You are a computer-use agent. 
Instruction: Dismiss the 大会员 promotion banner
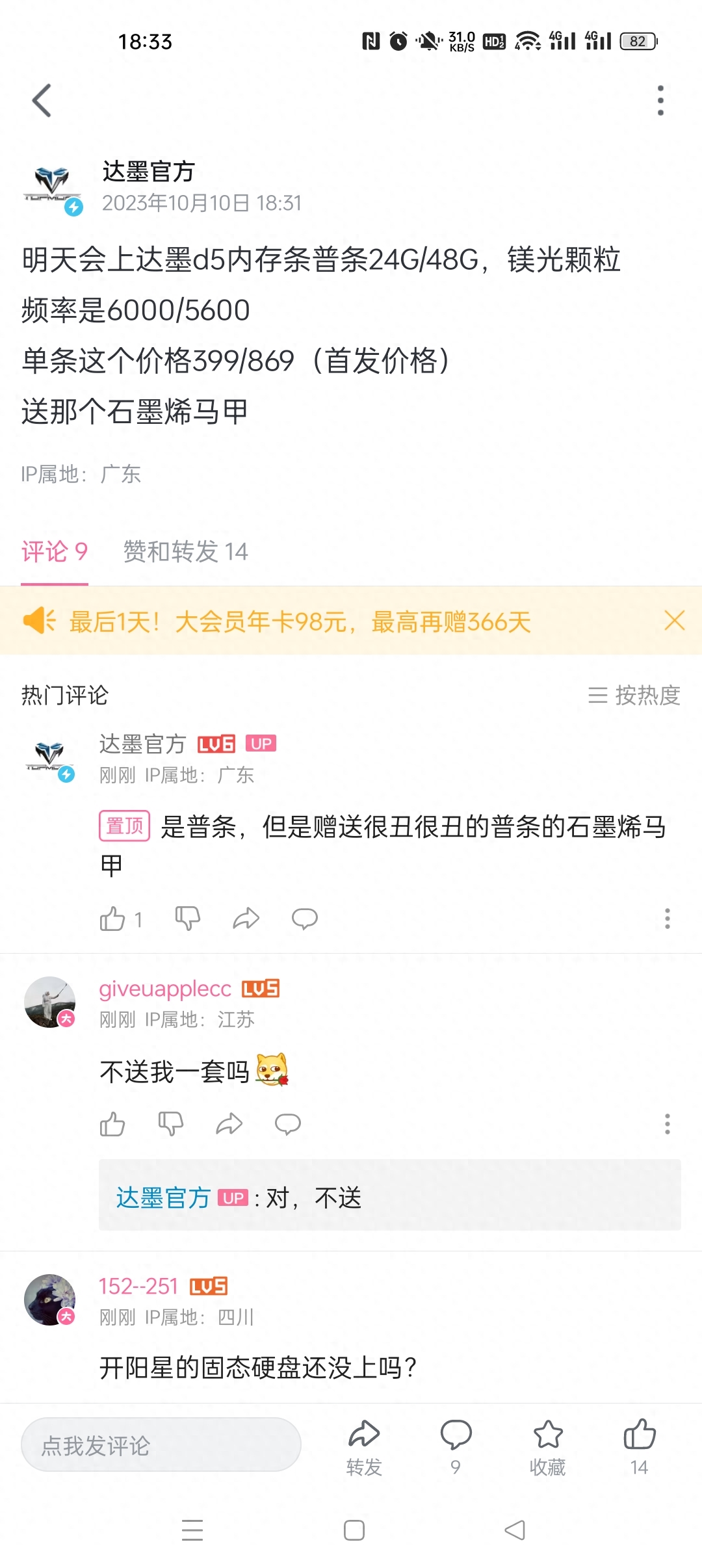tap(675, 621)
